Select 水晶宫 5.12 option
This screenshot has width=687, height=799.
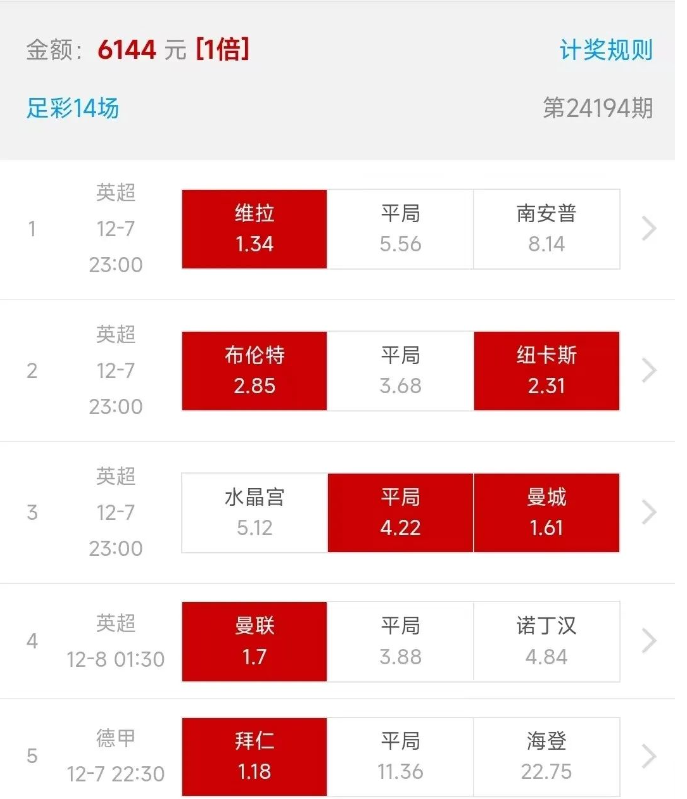pos(254,513)
